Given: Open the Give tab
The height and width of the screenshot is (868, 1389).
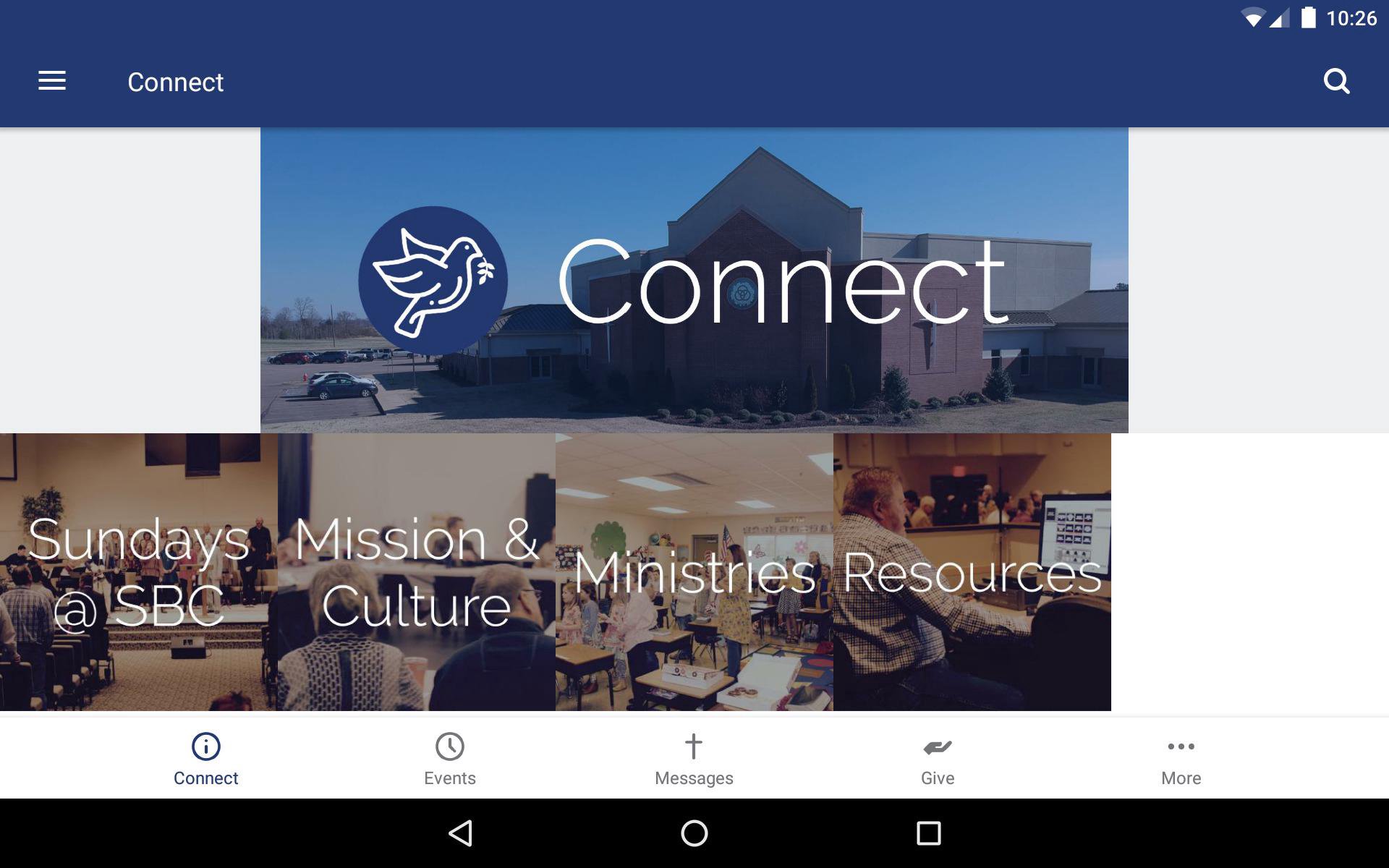Looking at the screenshot, I should point(938,759).
